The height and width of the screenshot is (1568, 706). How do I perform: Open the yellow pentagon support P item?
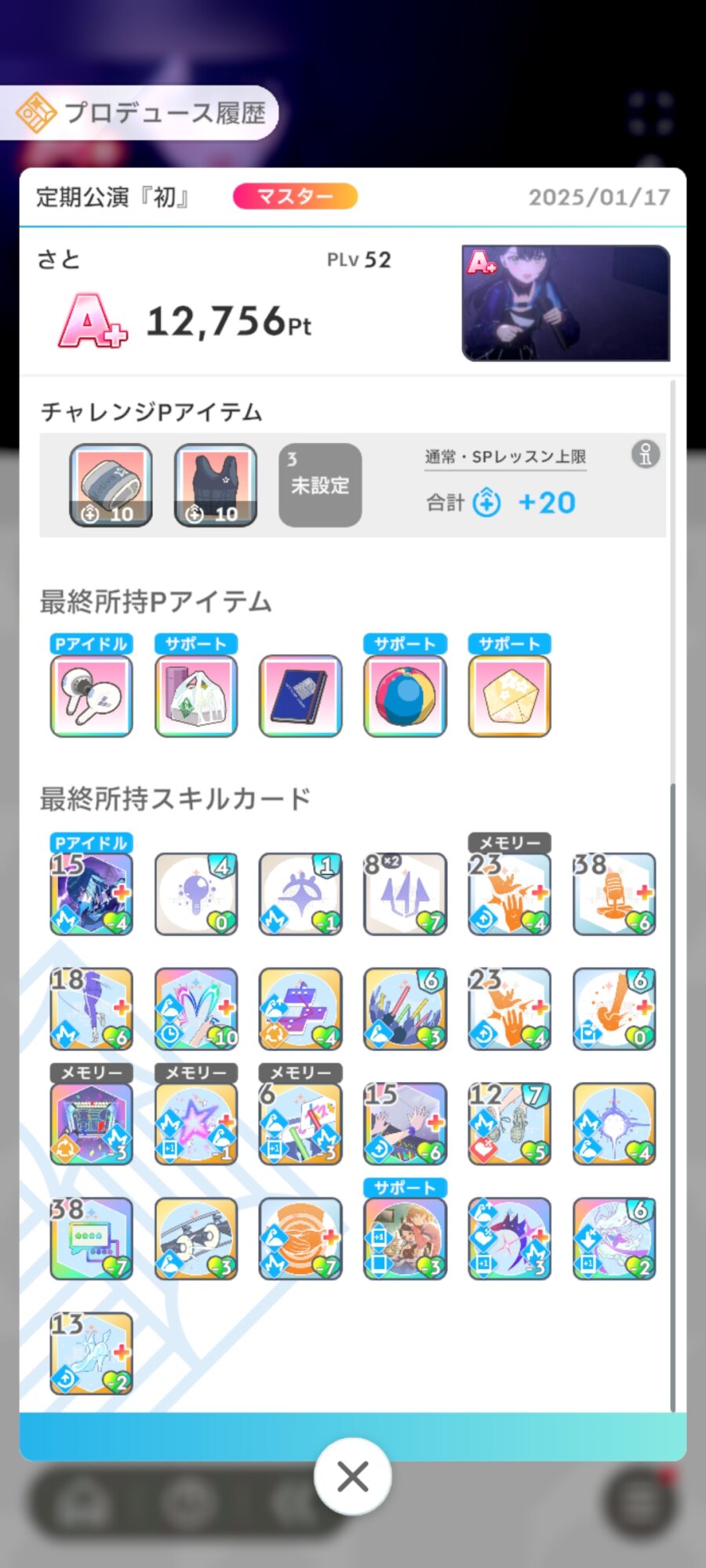[510, 696]
